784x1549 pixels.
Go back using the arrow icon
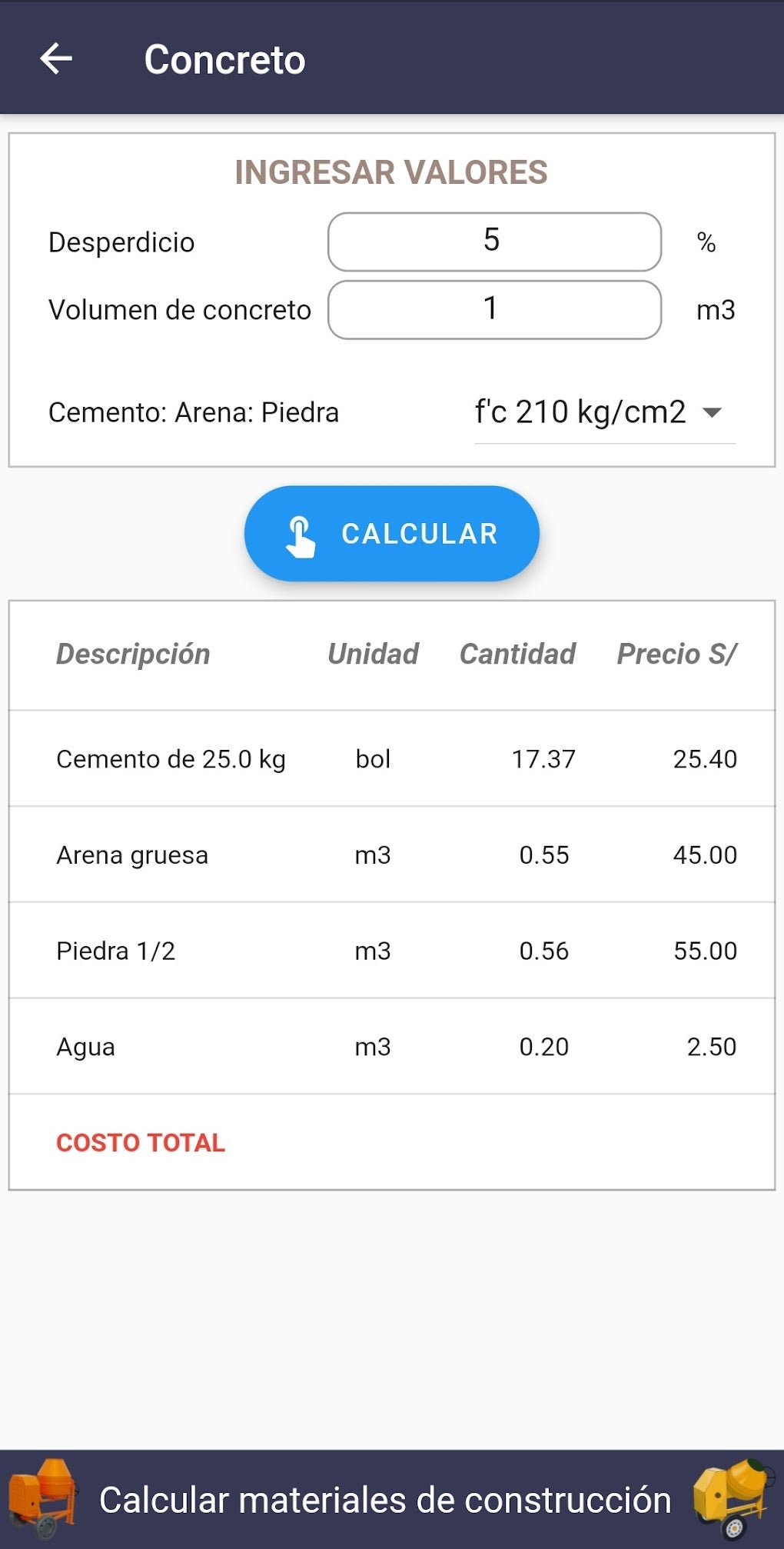56,58
